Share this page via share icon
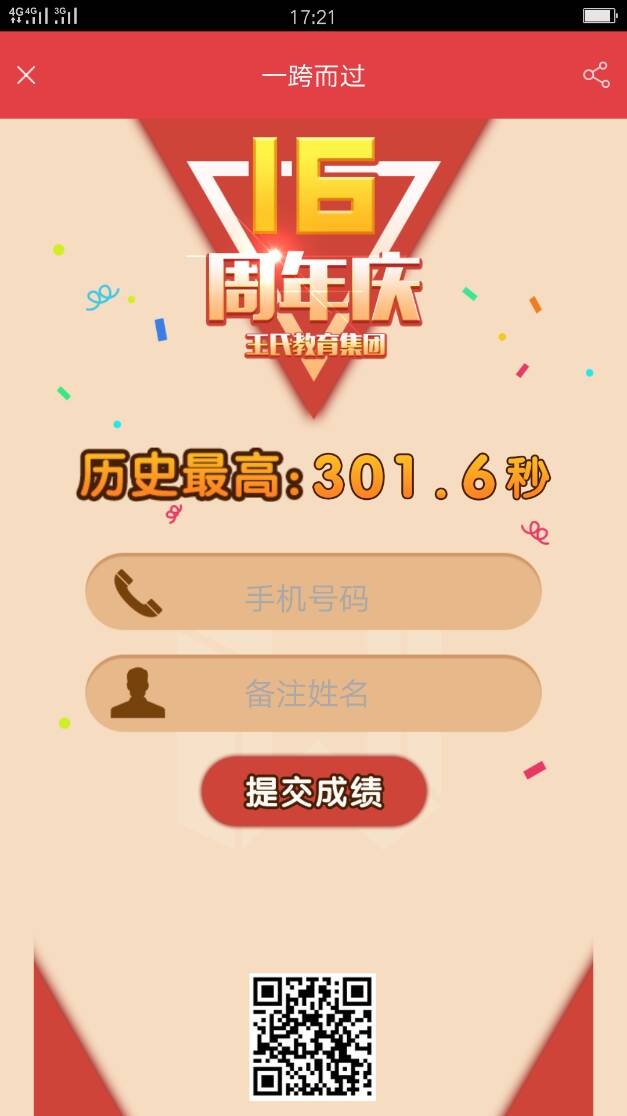Image resolution: width=627 pixels, height=1116 pixels. 596,75
